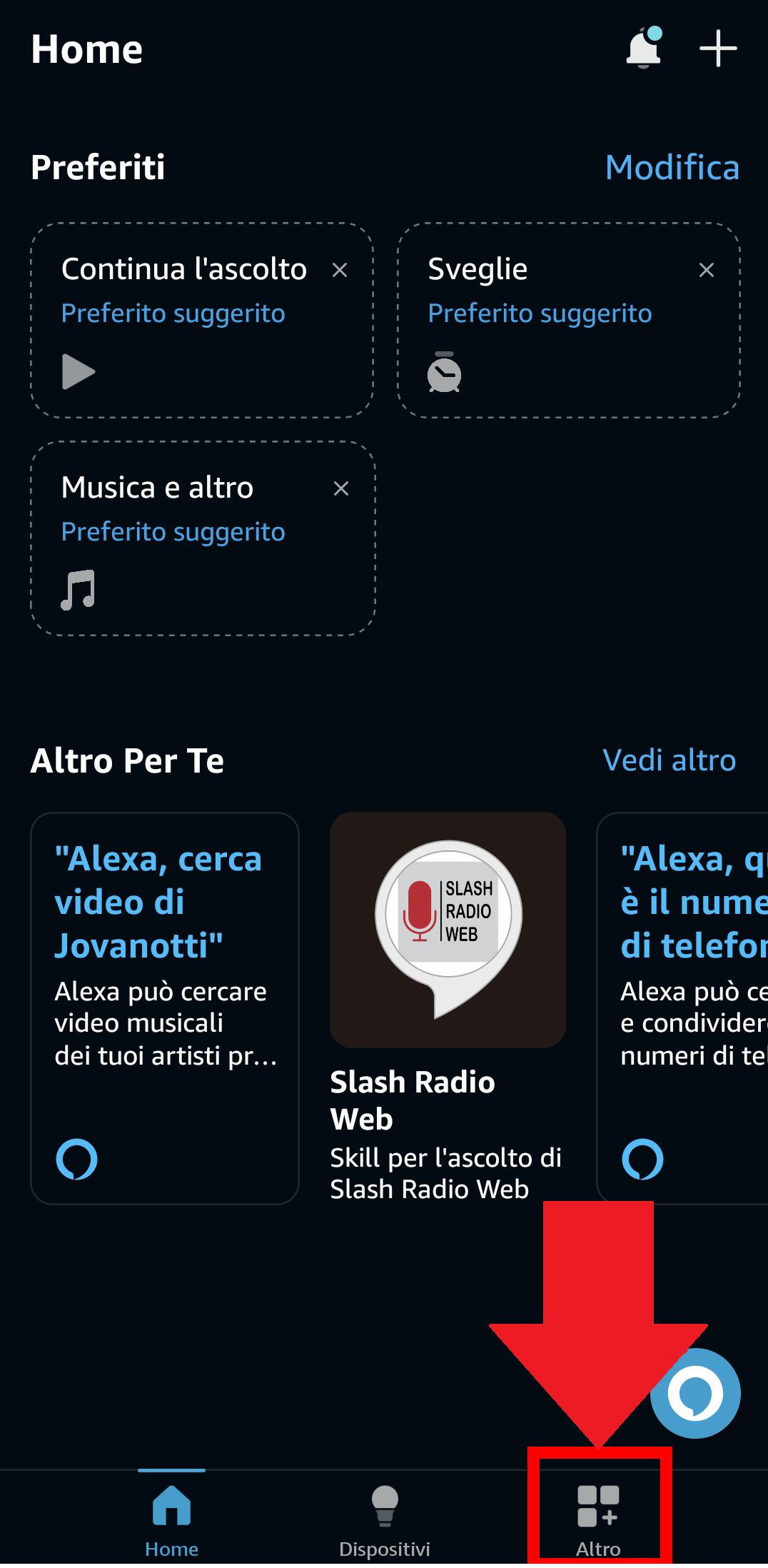Tap Modifica next to Preferiti
768x1568 pixels.
pos(672,168)
